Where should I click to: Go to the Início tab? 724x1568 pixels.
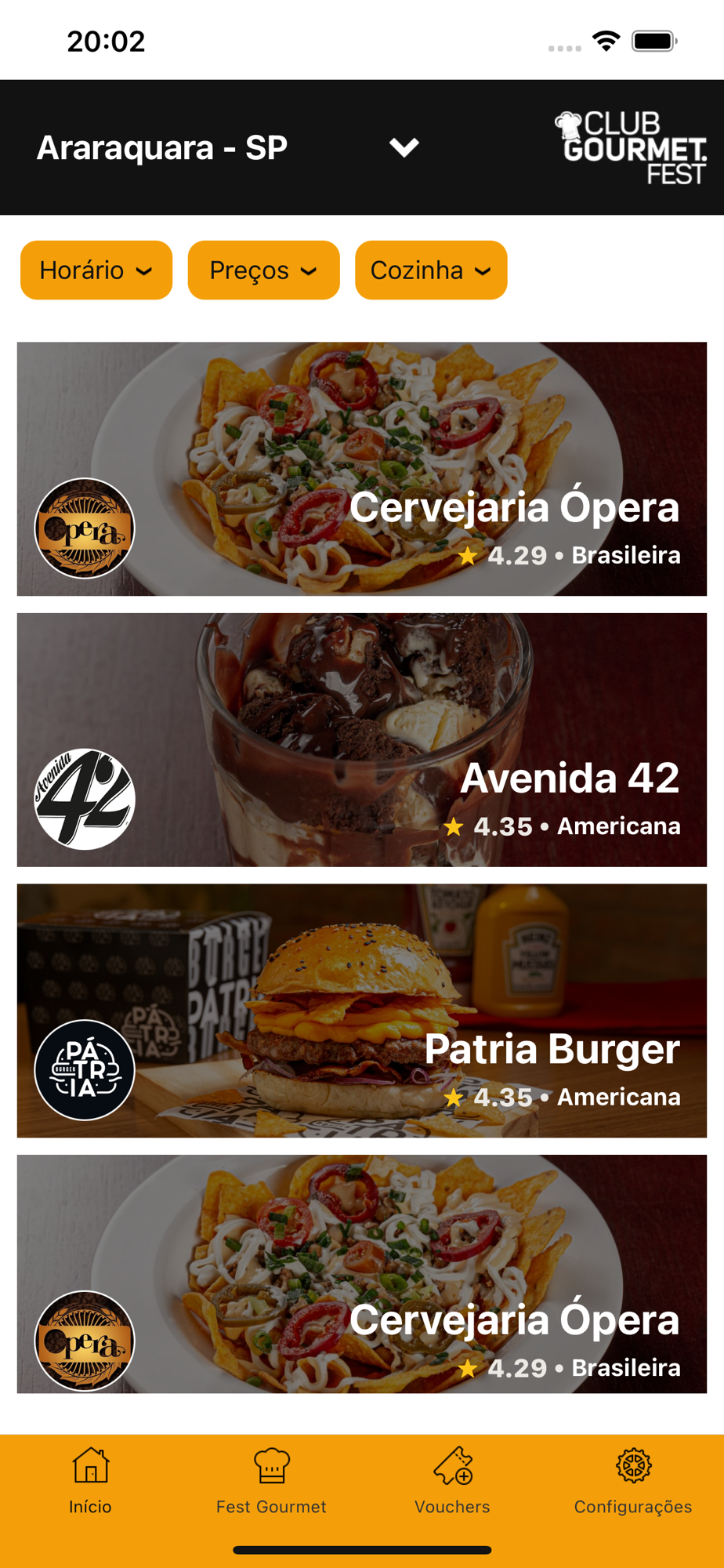pos(90,1480)
